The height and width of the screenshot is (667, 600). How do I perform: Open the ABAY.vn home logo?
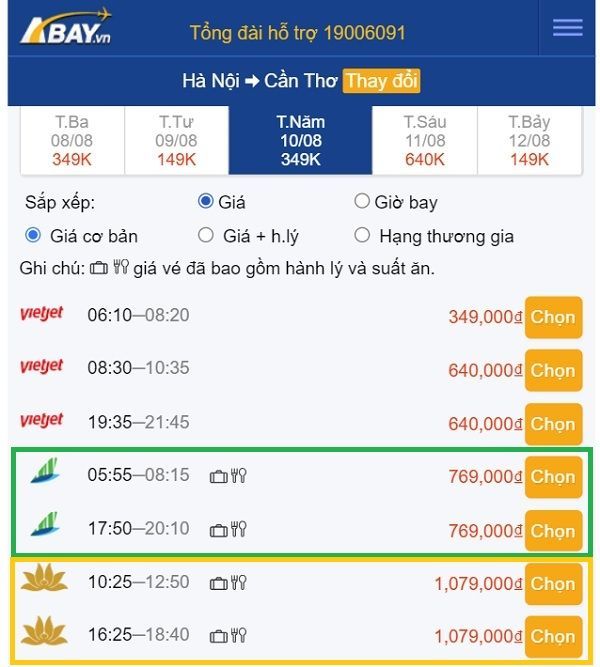point(66,27)
